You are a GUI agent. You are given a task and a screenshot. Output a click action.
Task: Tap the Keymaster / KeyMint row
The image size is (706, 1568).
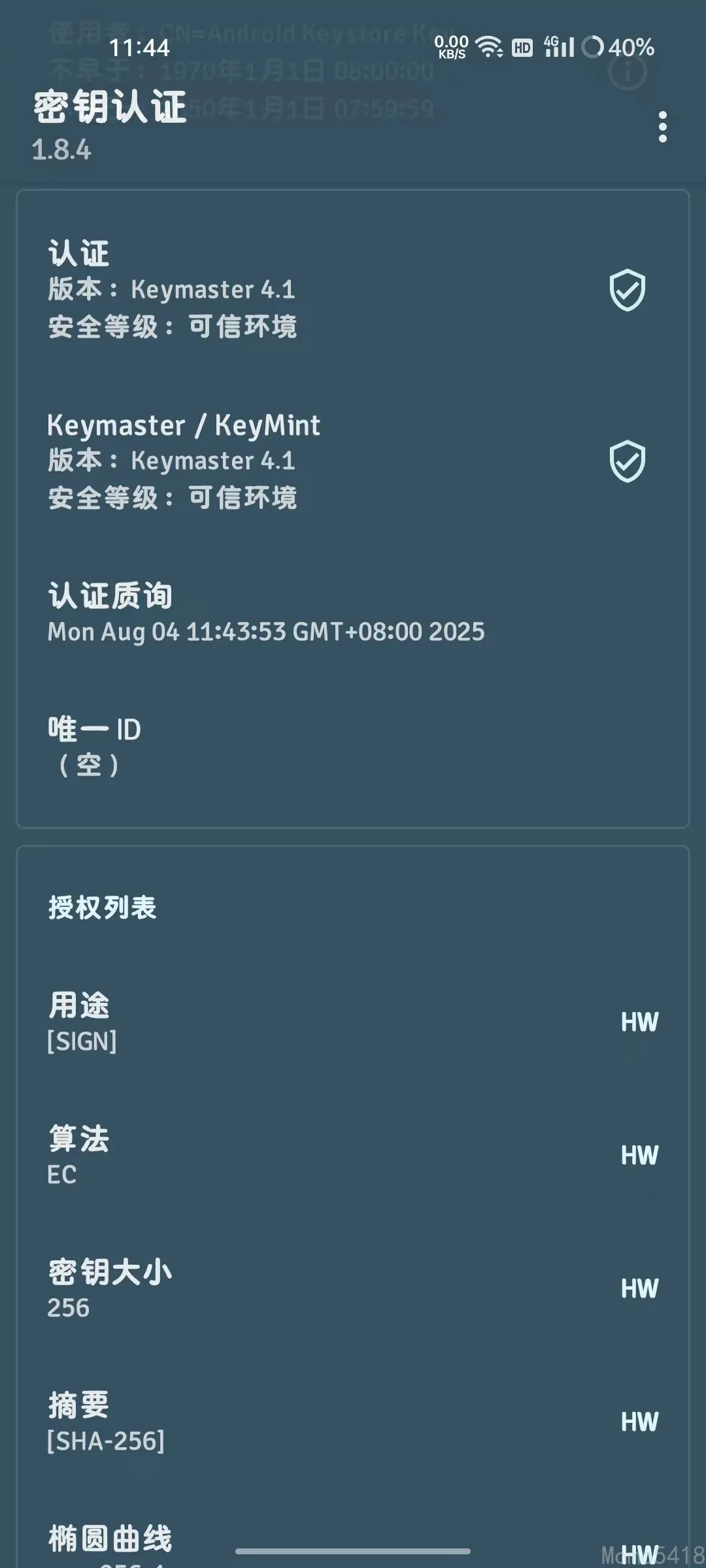[x=353, y=461]
